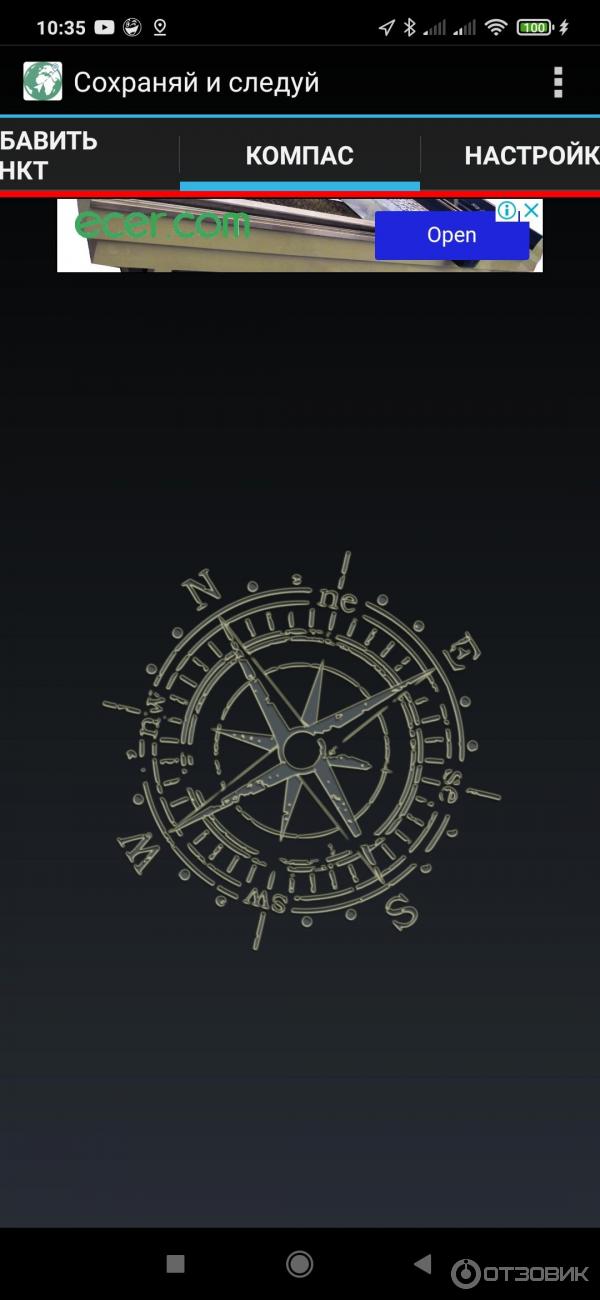Go back with system navigation
Screen dimensions: 600x1300
pos(422,1264)
